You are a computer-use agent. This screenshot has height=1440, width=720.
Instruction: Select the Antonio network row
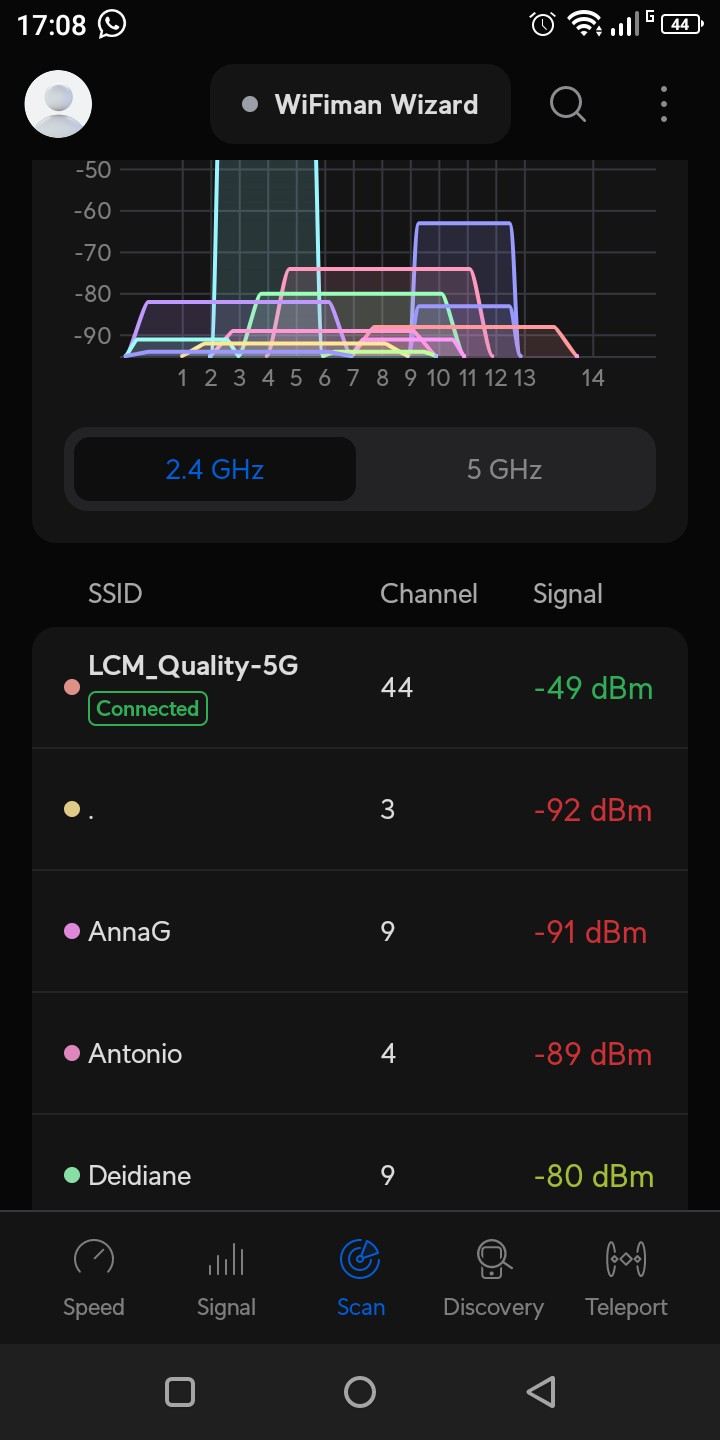tap(360, 1054)
